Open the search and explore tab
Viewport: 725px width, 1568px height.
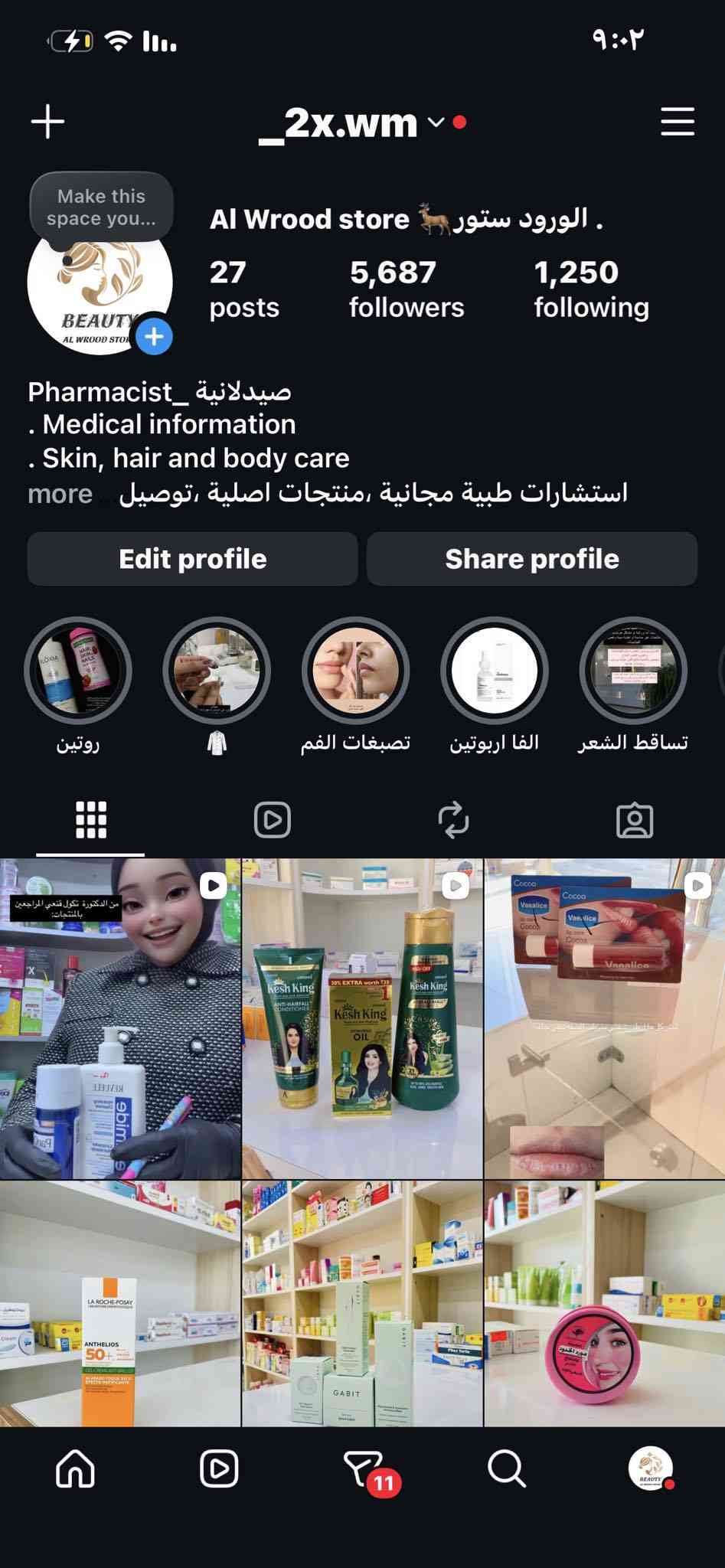click(507, 1468)
